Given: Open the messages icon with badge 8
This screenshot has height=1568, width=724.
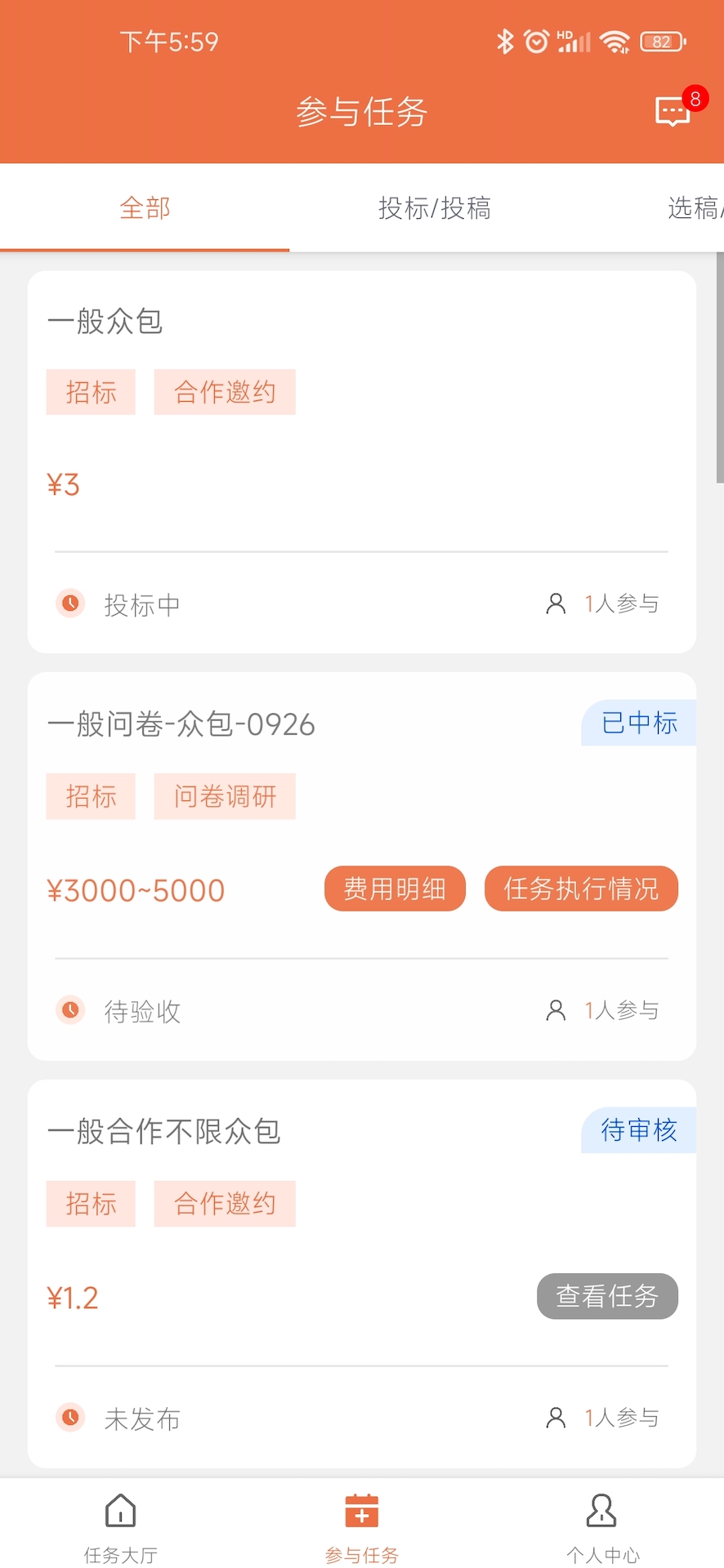Looking at the screenshot, I should (672, 113).
